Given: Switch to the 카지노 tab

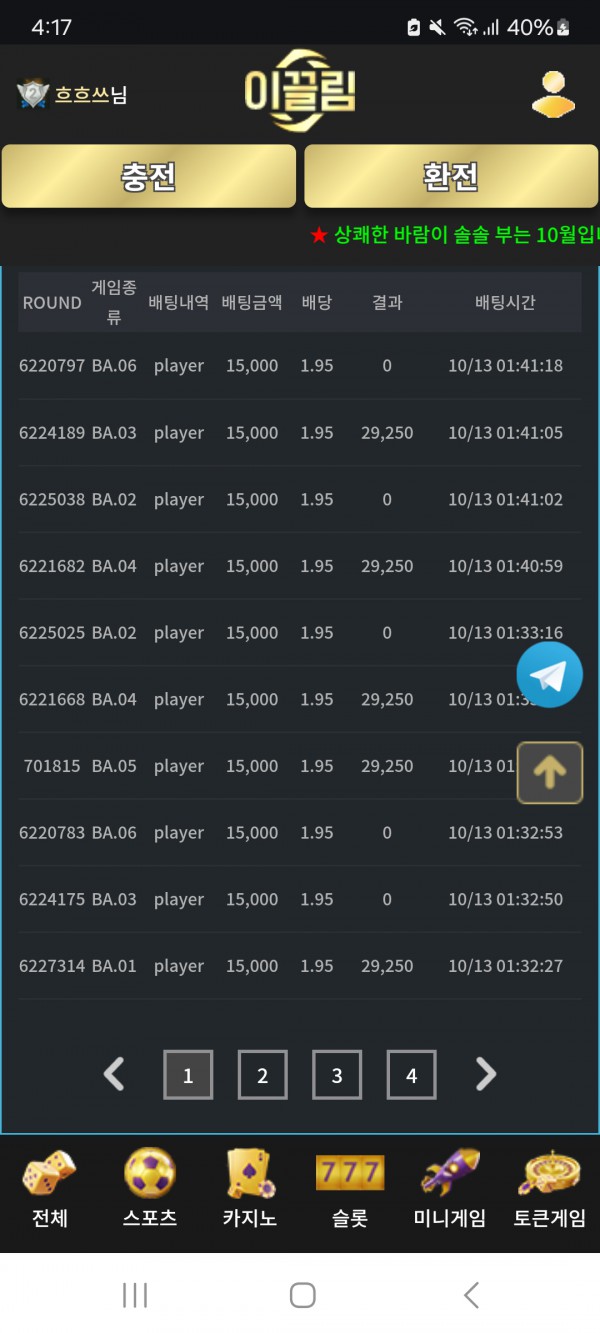Looking at the screenshot, I should 250,1190.
